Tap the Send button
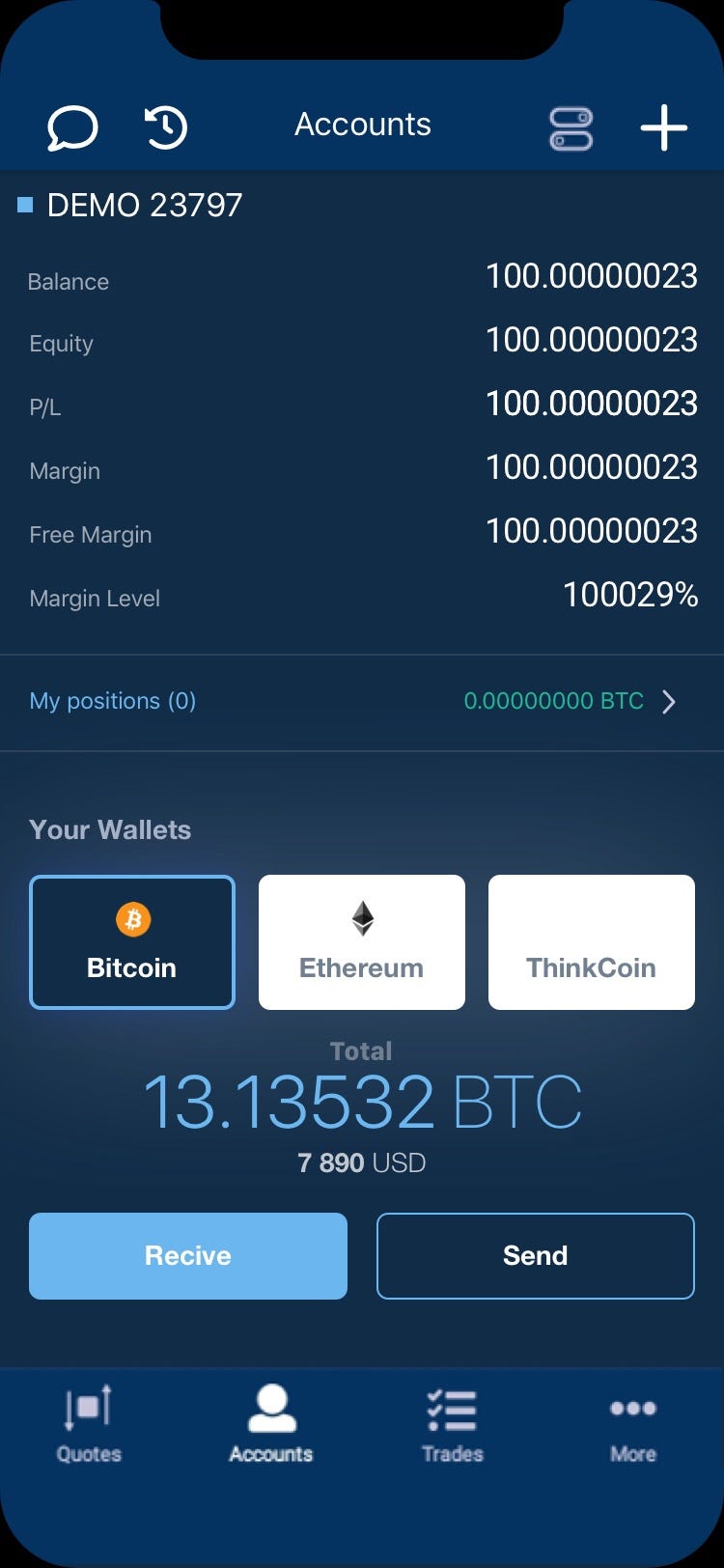The width and height of the screenshot is (724, 1568). pos(535,1255)
